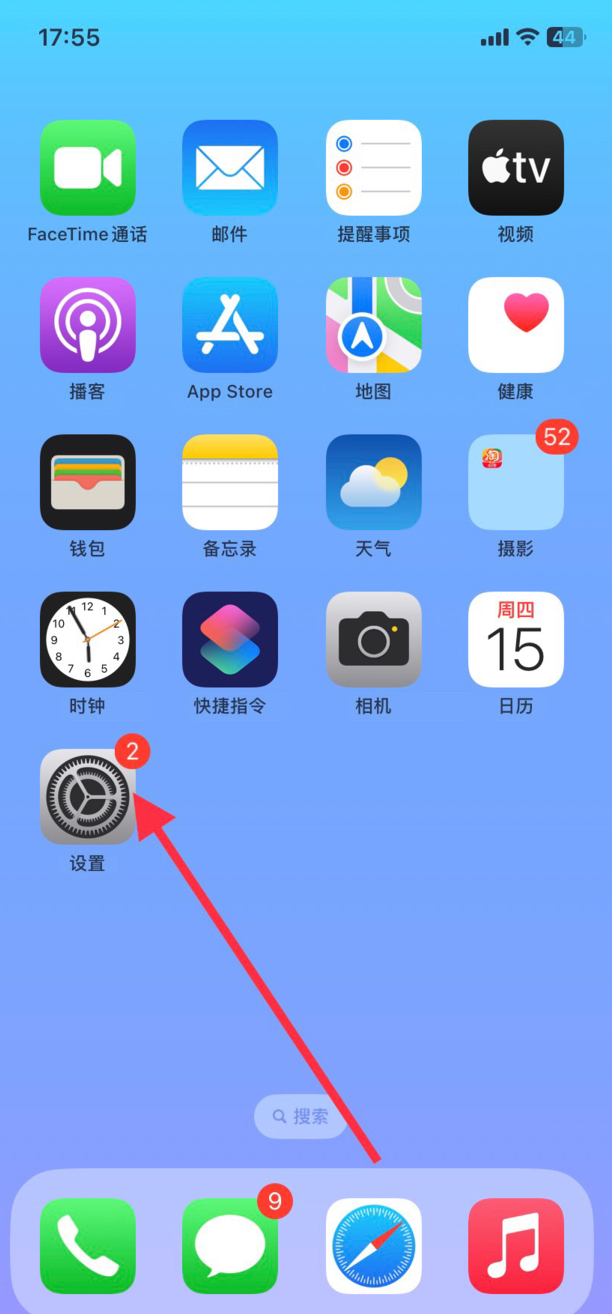This screenshot has height=1314, width=612.
Task: Open the 日历 calendar app
Action: (516, 639)
